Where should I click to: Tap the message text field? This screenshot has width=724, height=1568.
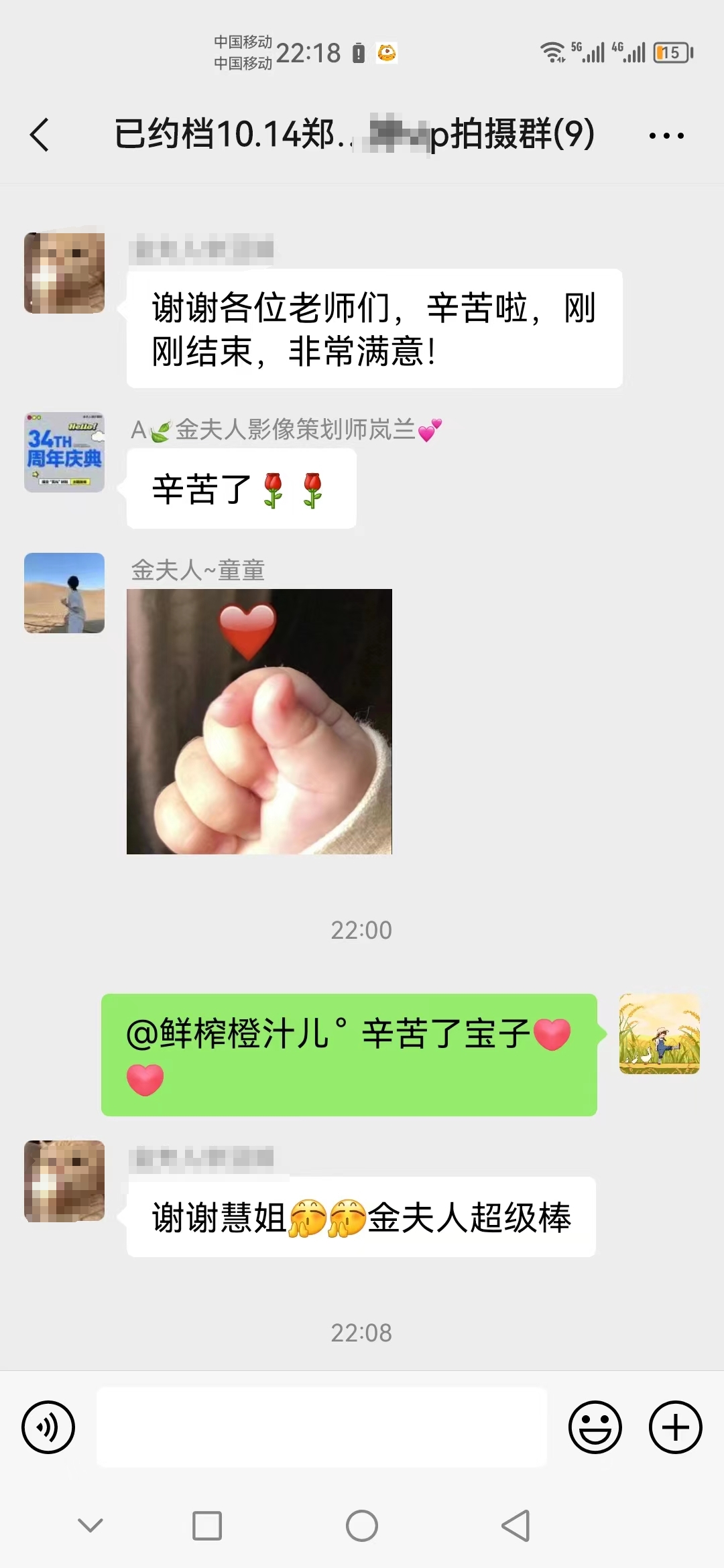[x=322, y=1427]
